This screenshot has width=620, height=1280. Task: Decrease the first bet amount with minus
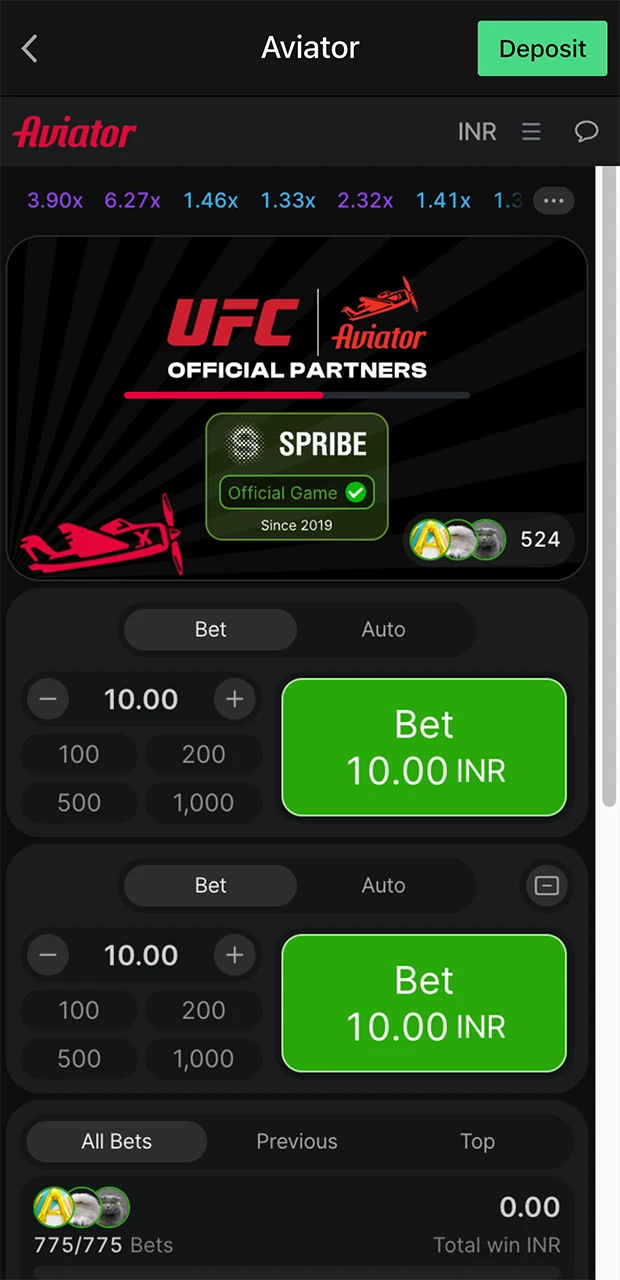coord(47,699)
